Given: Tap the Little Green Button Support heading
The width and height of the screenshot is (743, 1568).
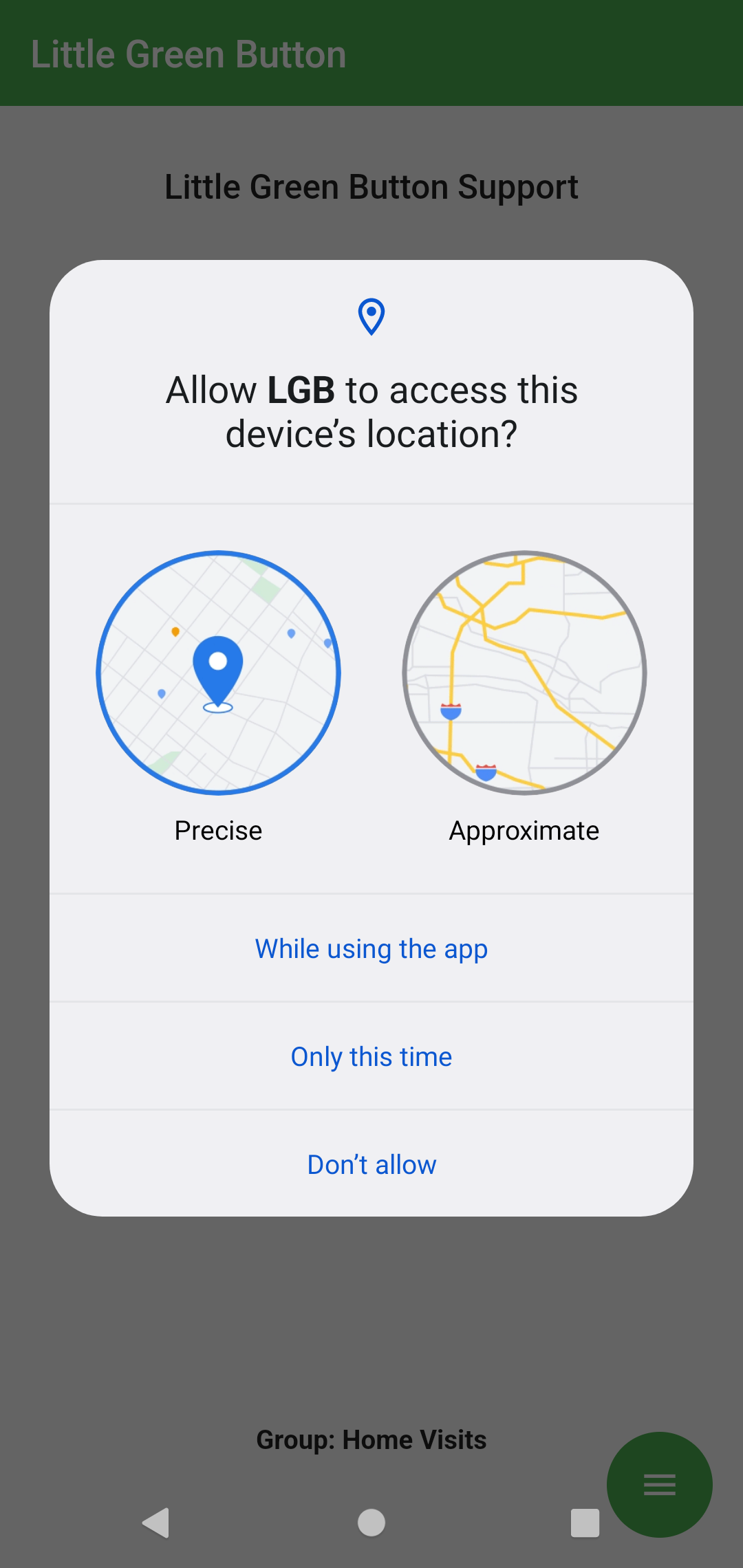Looking at the screenshot, I should [x=371, y=186].
